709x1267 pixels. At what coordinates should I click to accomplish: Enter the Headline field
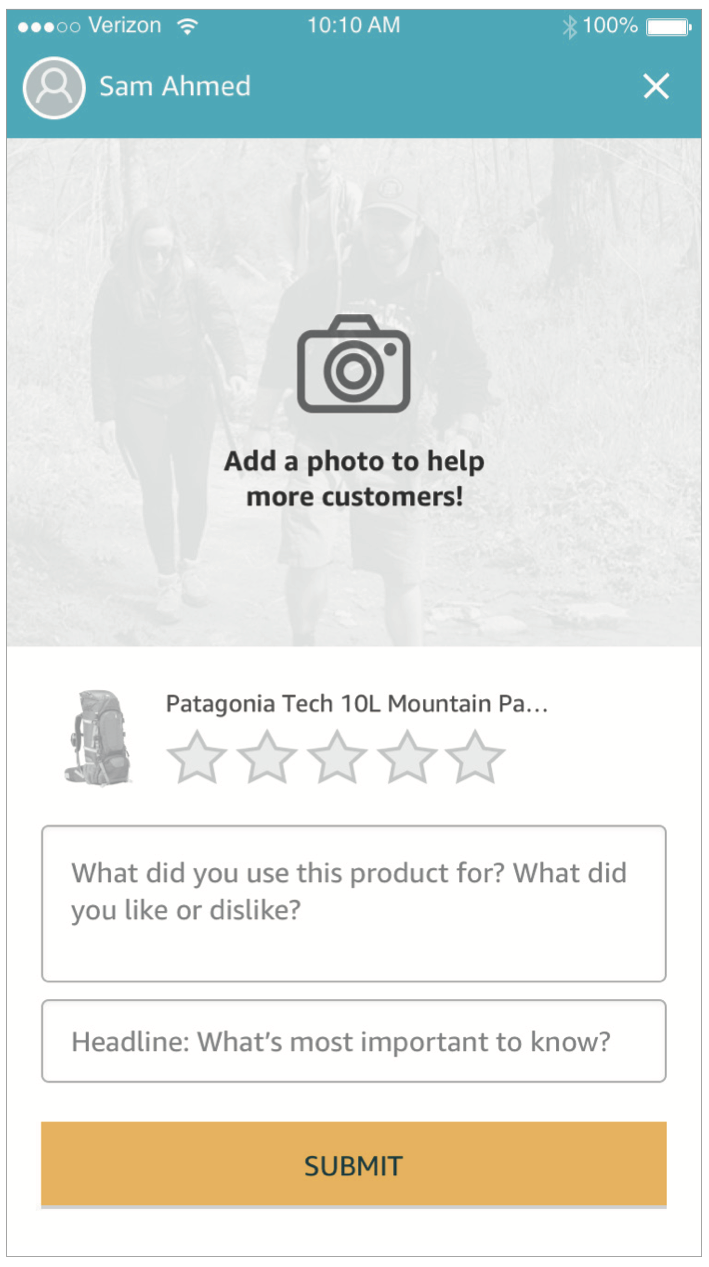click(353, 1041)
